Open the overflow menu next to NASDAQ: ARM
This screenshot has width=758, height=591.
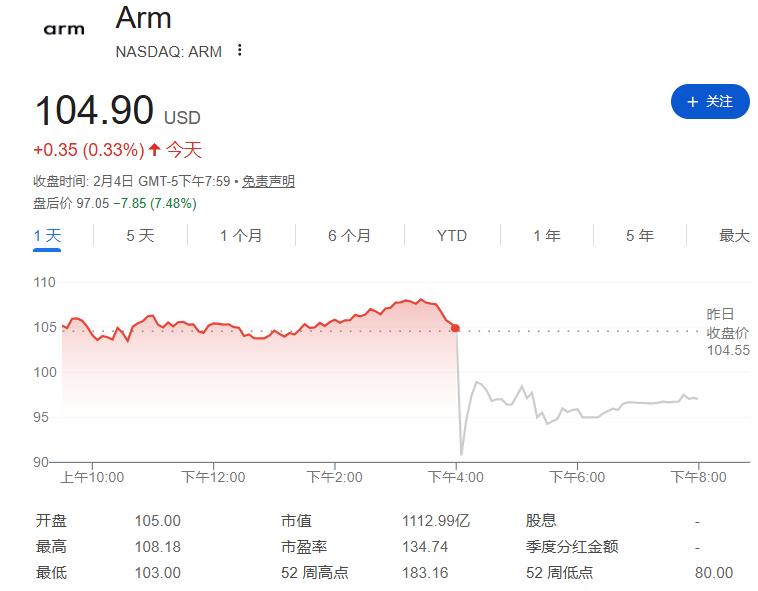pos(239,51)
